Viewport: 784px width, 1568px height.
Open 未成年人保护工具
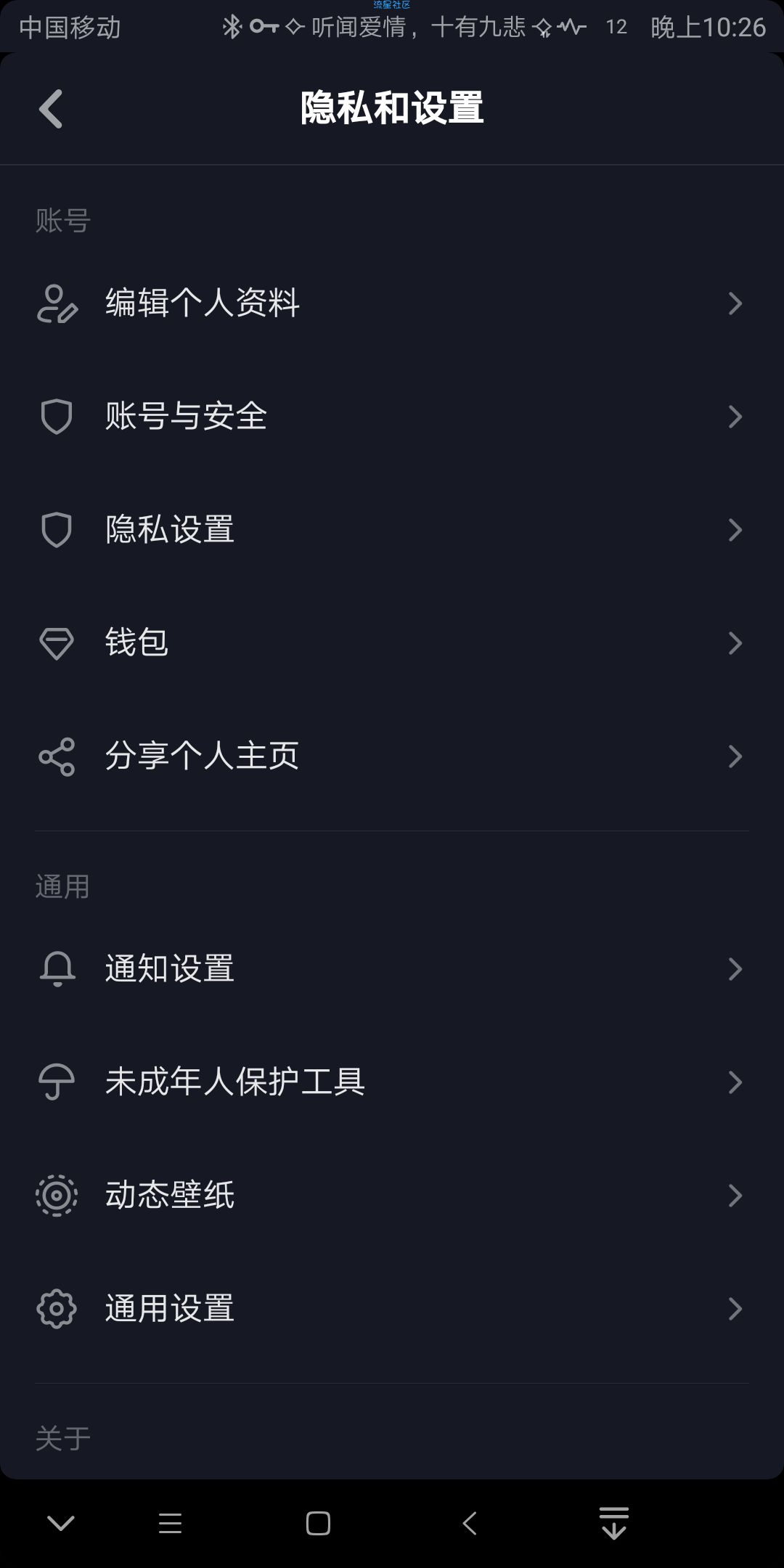[x=392, y=1082]
